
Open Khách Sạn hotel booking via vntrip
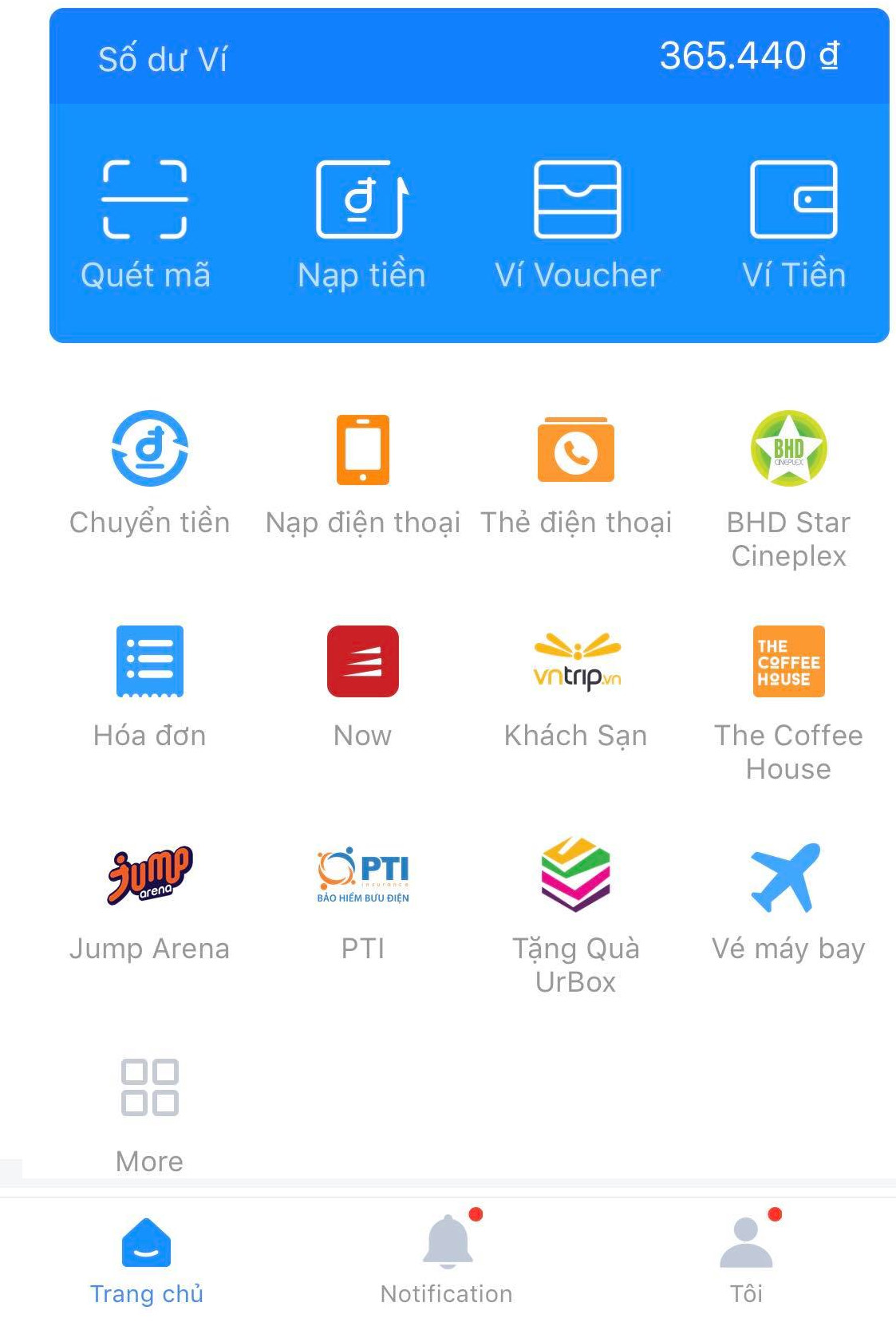pyautogui.click(x=576, y=686)
